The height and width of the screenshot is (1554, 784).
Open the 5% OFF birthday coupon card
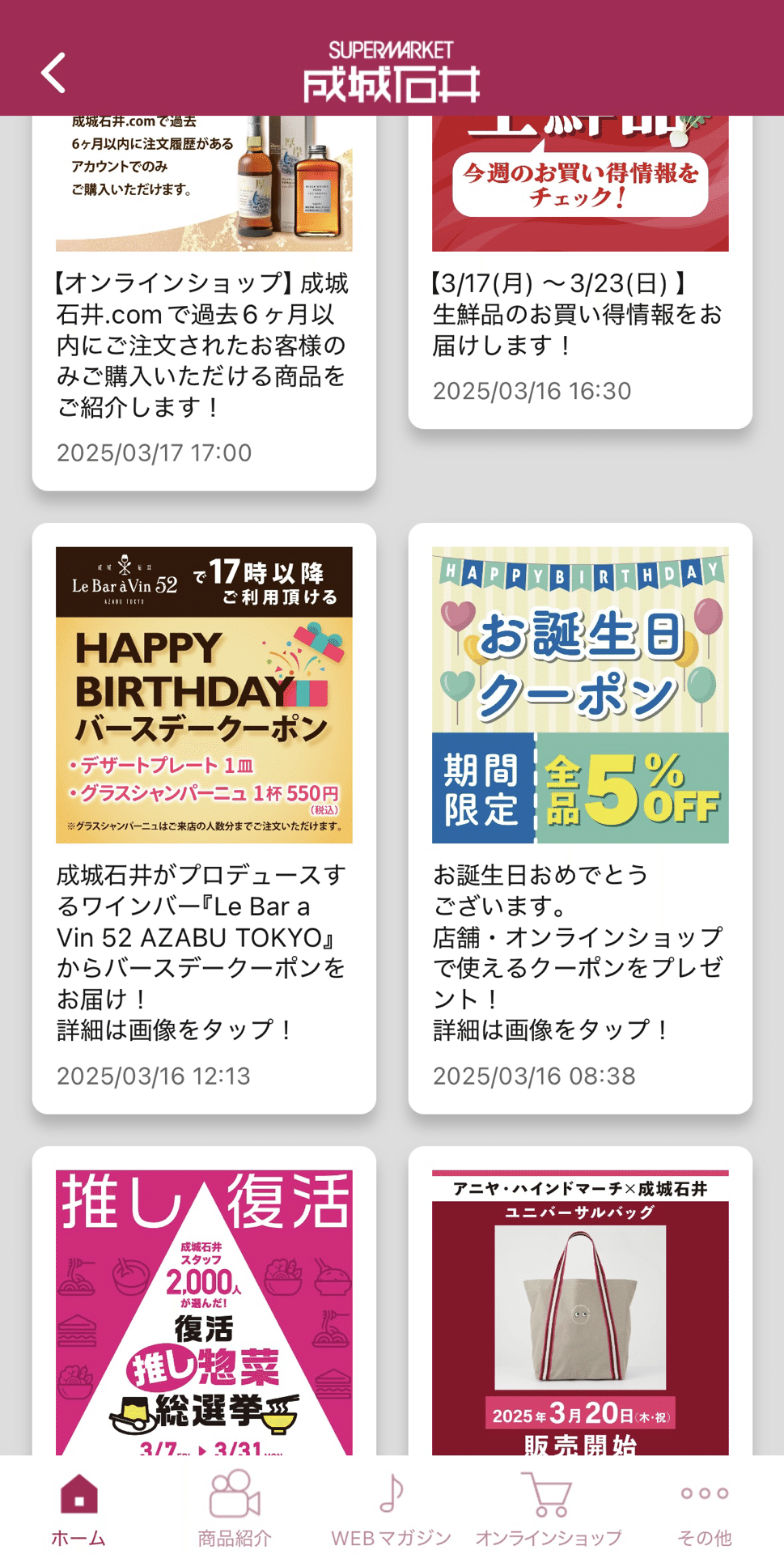[x=579, y=817]
